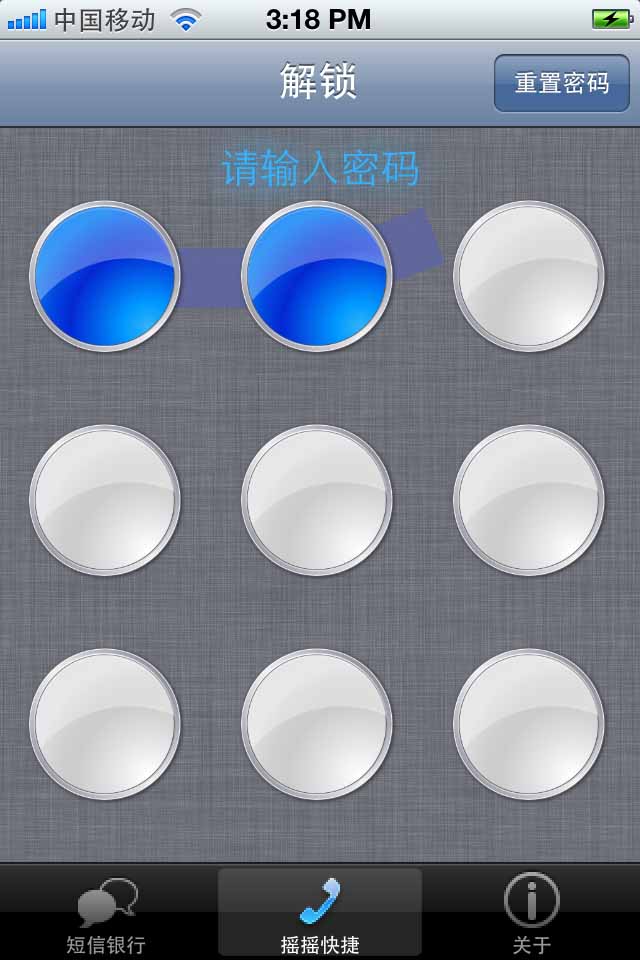Tap the bottom-middle pattern dot
The width and height of the screenshot is (640, 960).
317,724
